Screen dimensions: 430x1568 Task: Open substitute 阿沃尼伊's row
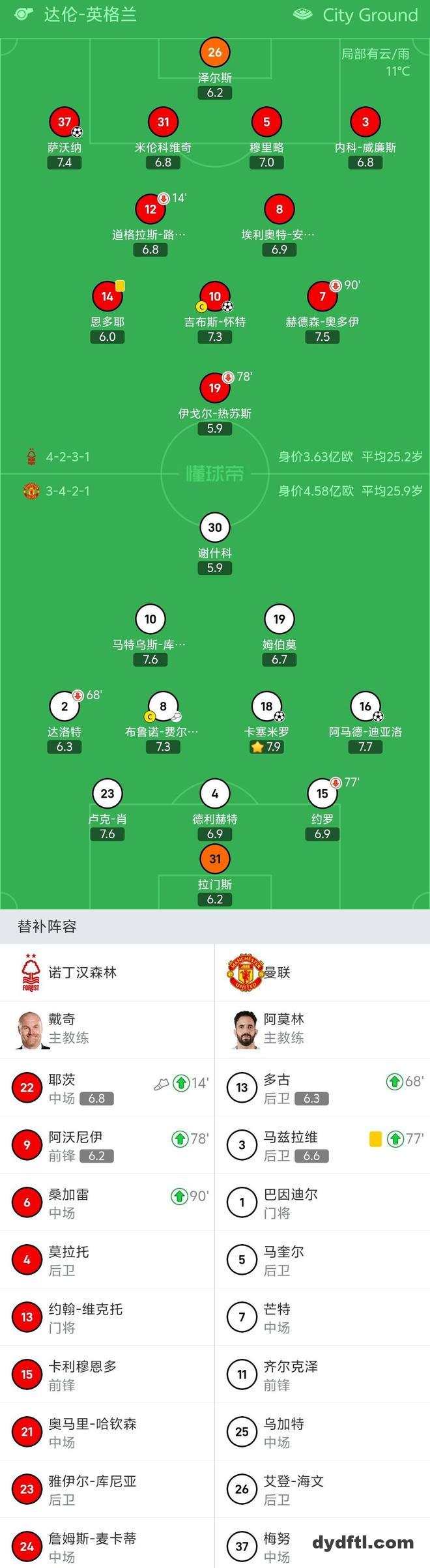107,1145
